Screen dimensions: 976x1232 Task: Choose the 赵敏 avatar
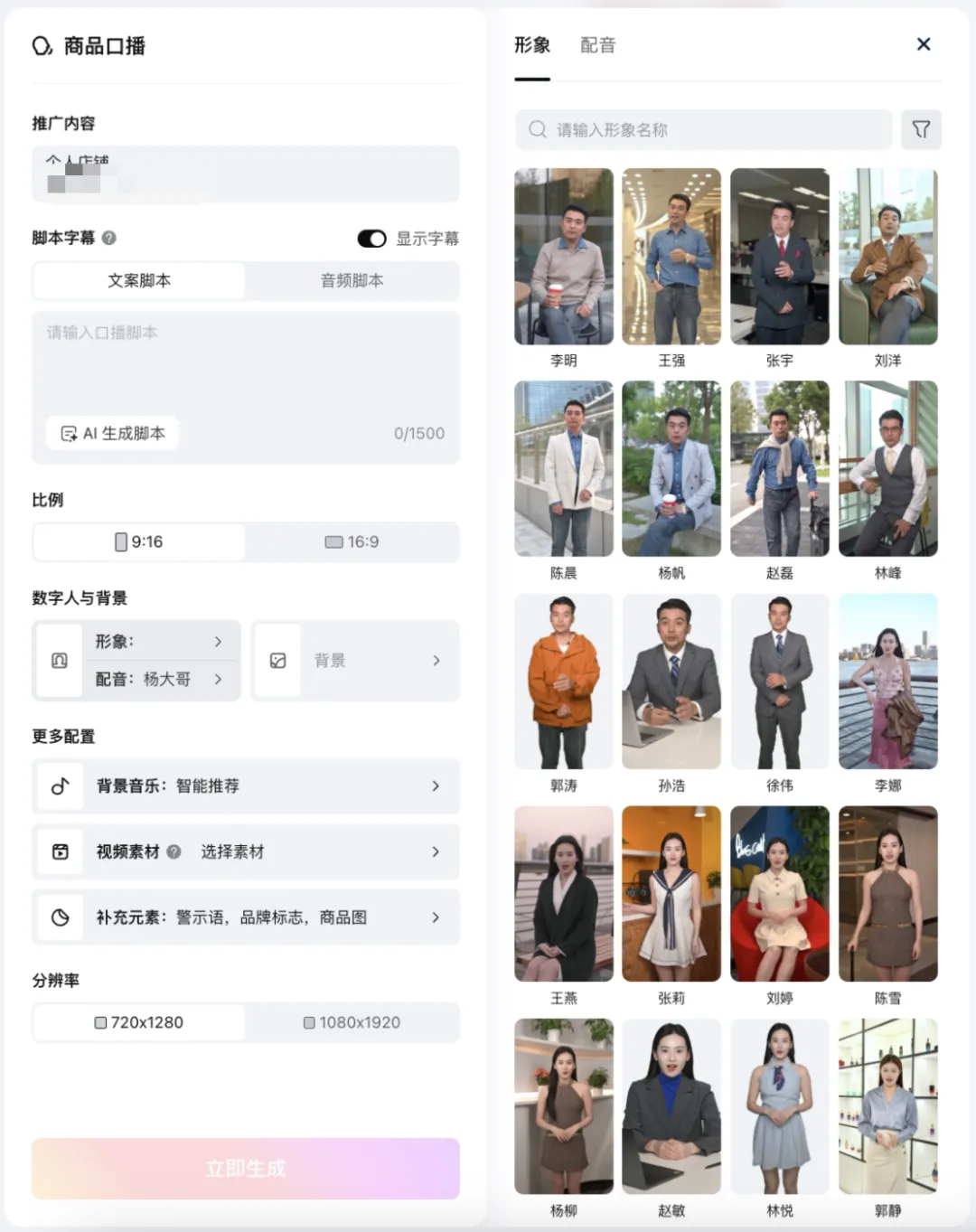671,1106
